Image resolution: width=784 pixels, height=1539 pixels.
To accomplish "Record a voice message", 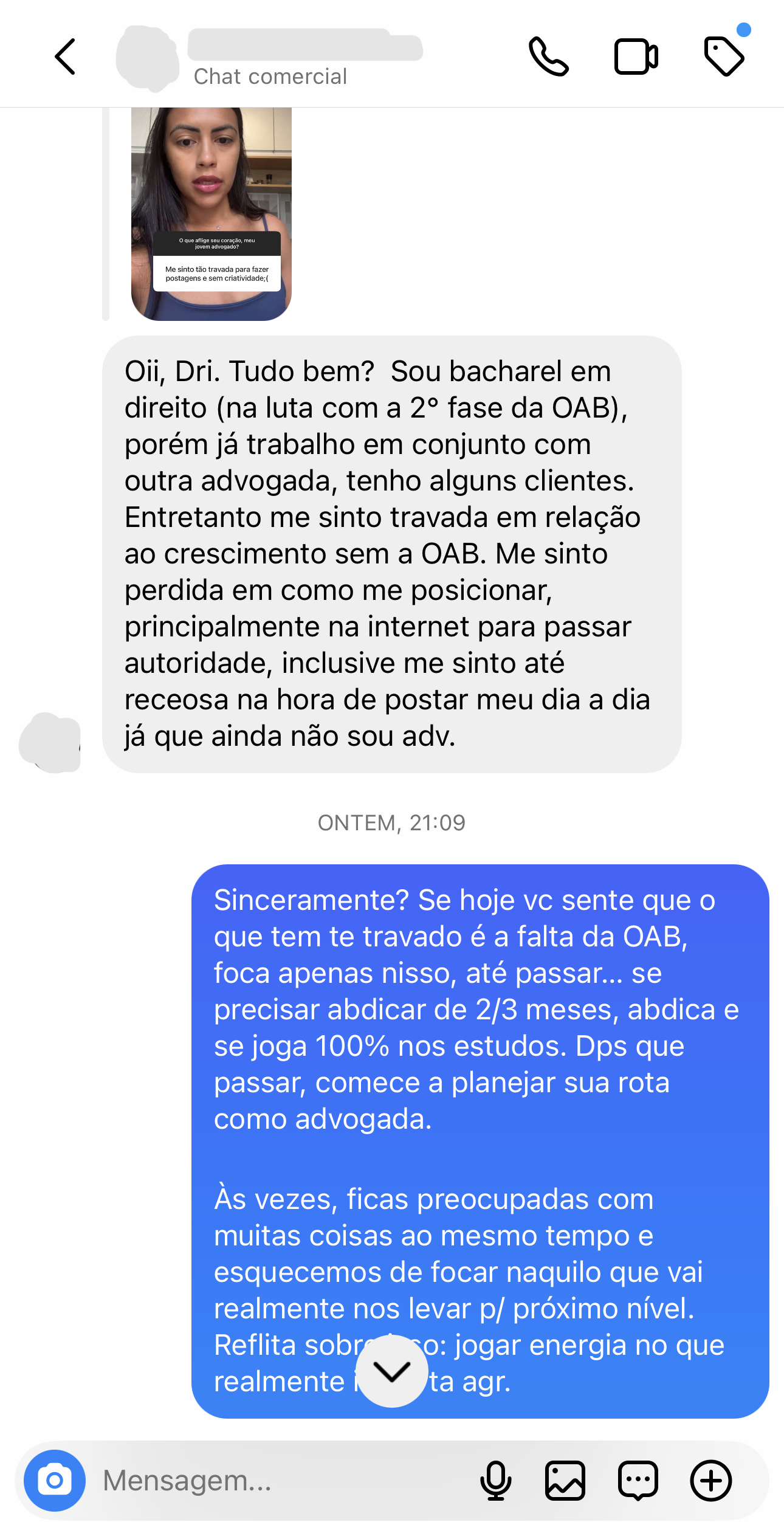I will click(x=495, y=1481).
